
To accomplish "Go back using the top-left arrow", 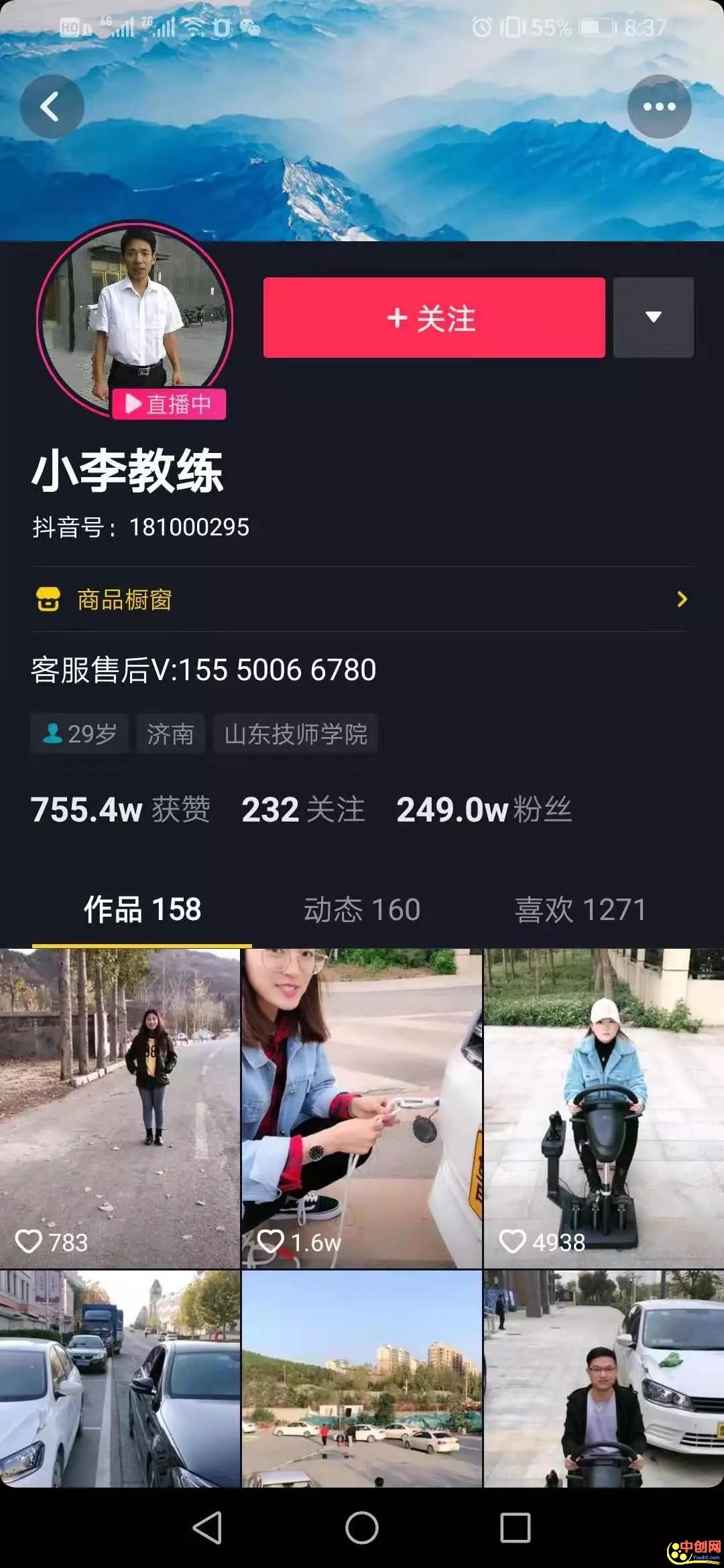I will [x=52, y=107].
